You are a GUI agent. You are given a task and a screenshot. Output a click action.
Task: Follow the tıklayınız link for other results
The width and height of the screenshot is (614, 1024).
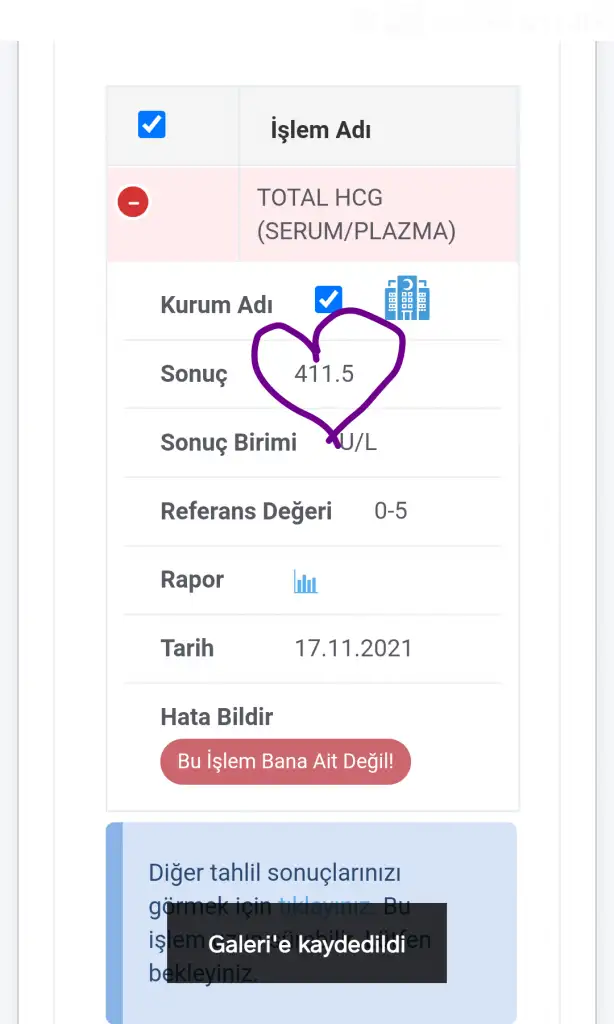[x=326, y=907]
